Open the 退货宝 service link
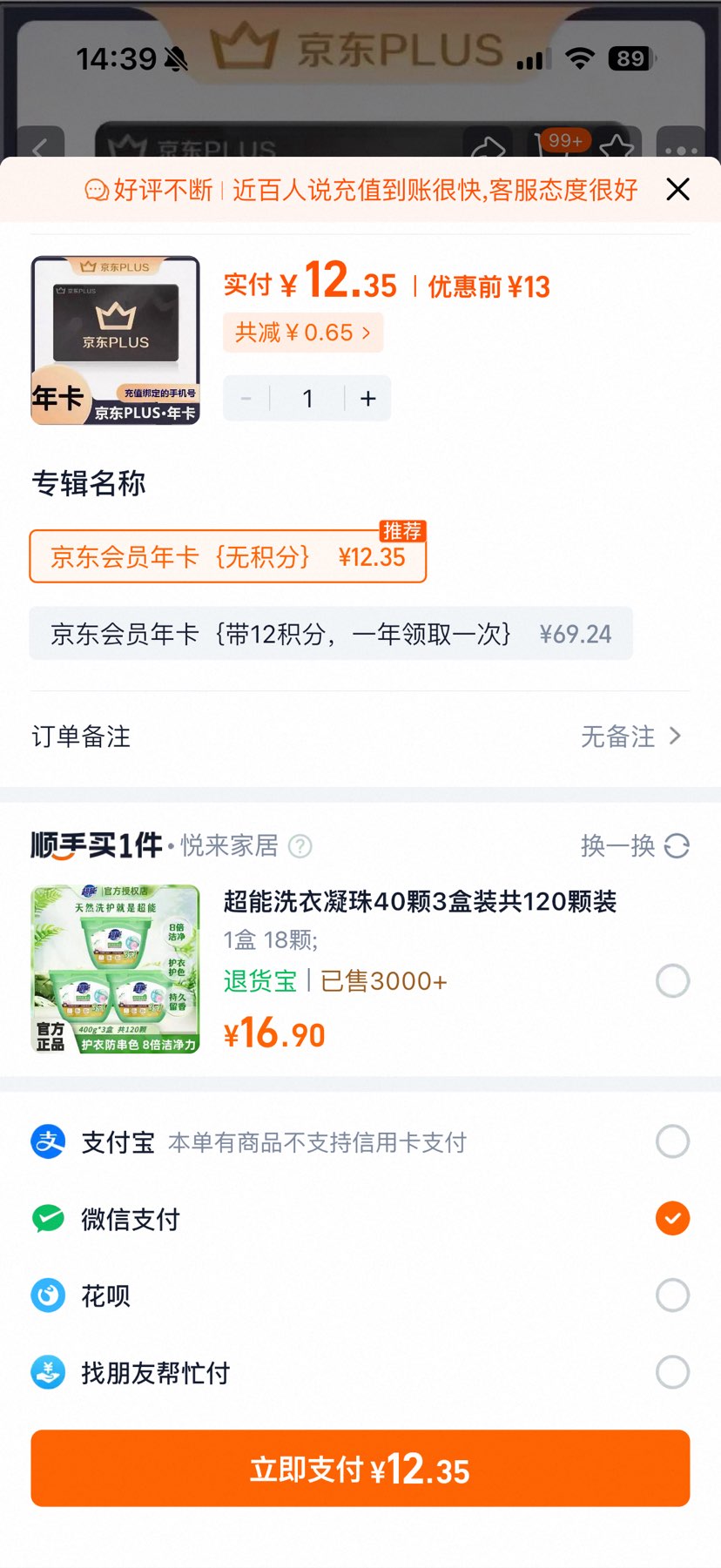Image resolution: width=721 pixels, height=1568 pixels. (x=259, y=981)
